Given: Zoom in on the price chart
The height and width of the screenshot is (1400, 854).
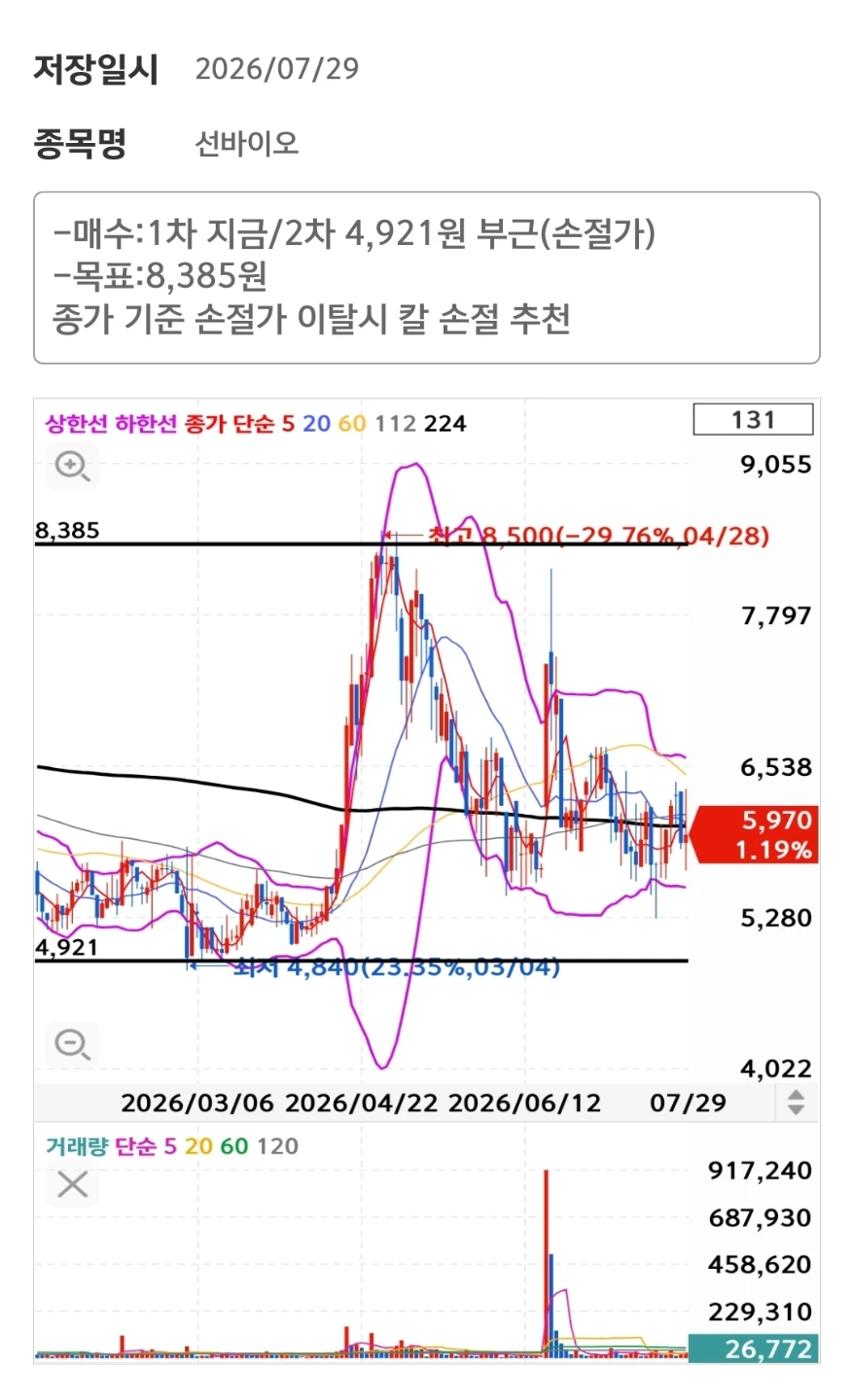Looking at the screenshot, I should pos(72,466).
